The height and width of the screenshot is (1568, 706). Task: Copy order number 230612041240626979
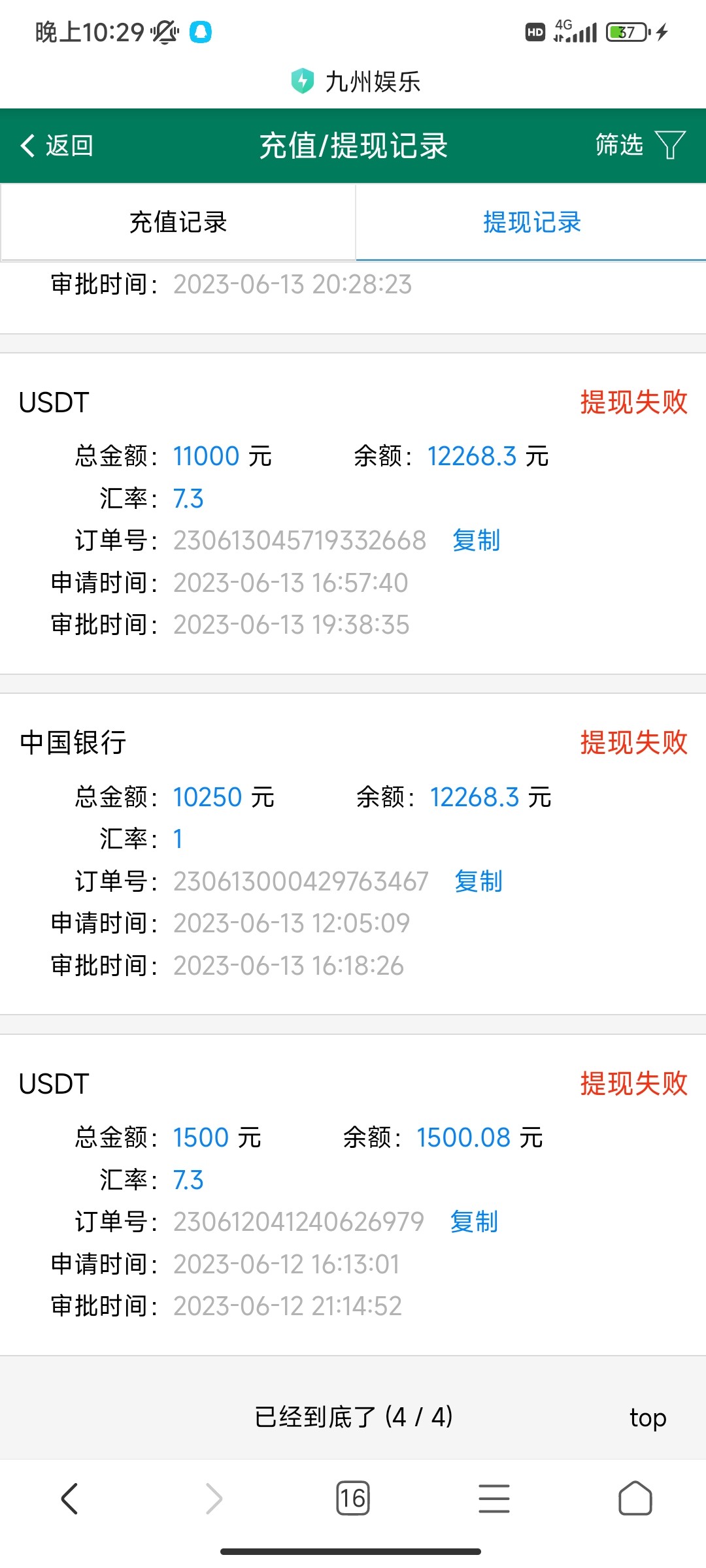474,1222
